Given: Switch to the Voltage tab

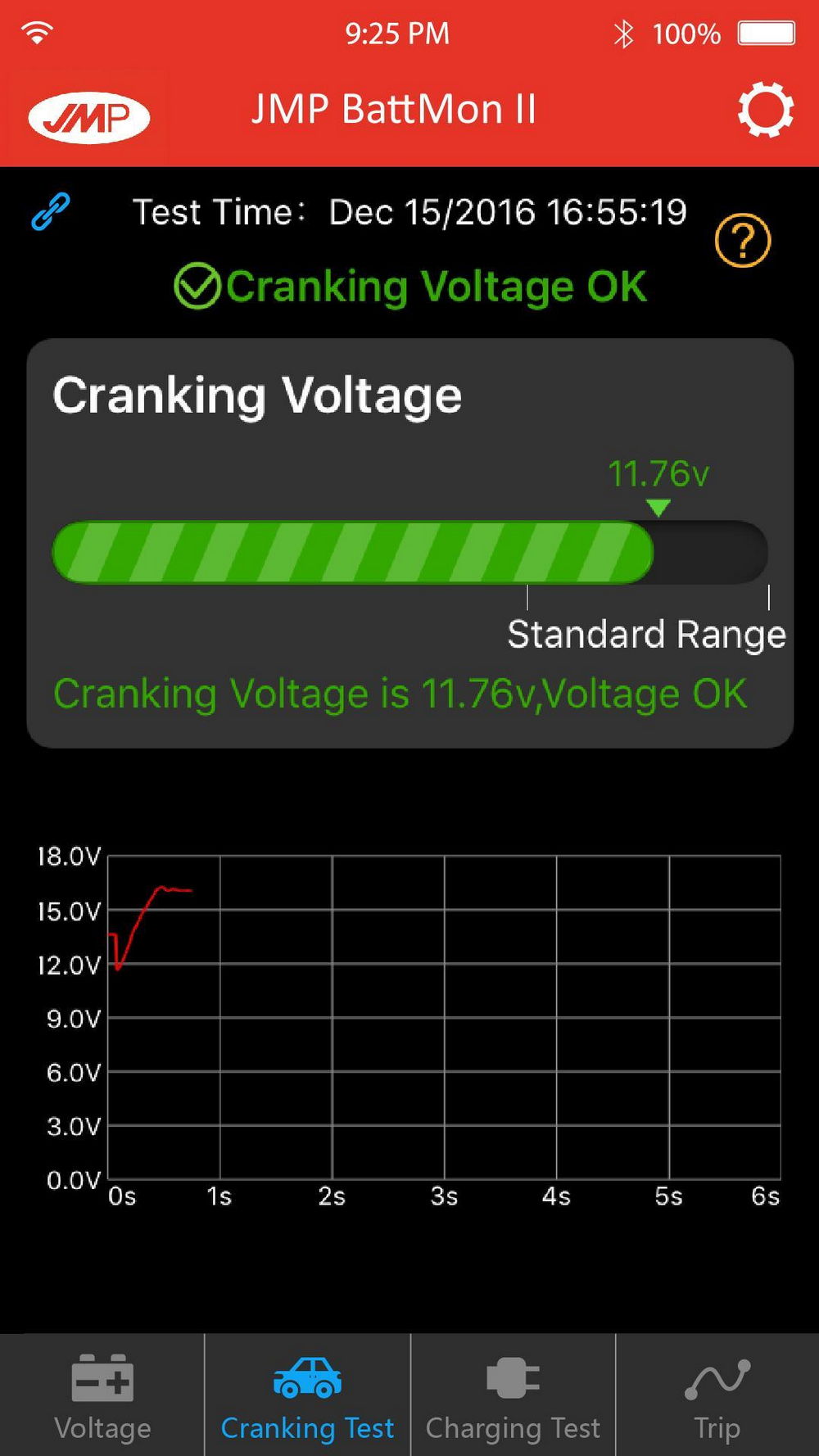Looking at the screenshot, I should pyautogui.click(x=102, y=1395).
